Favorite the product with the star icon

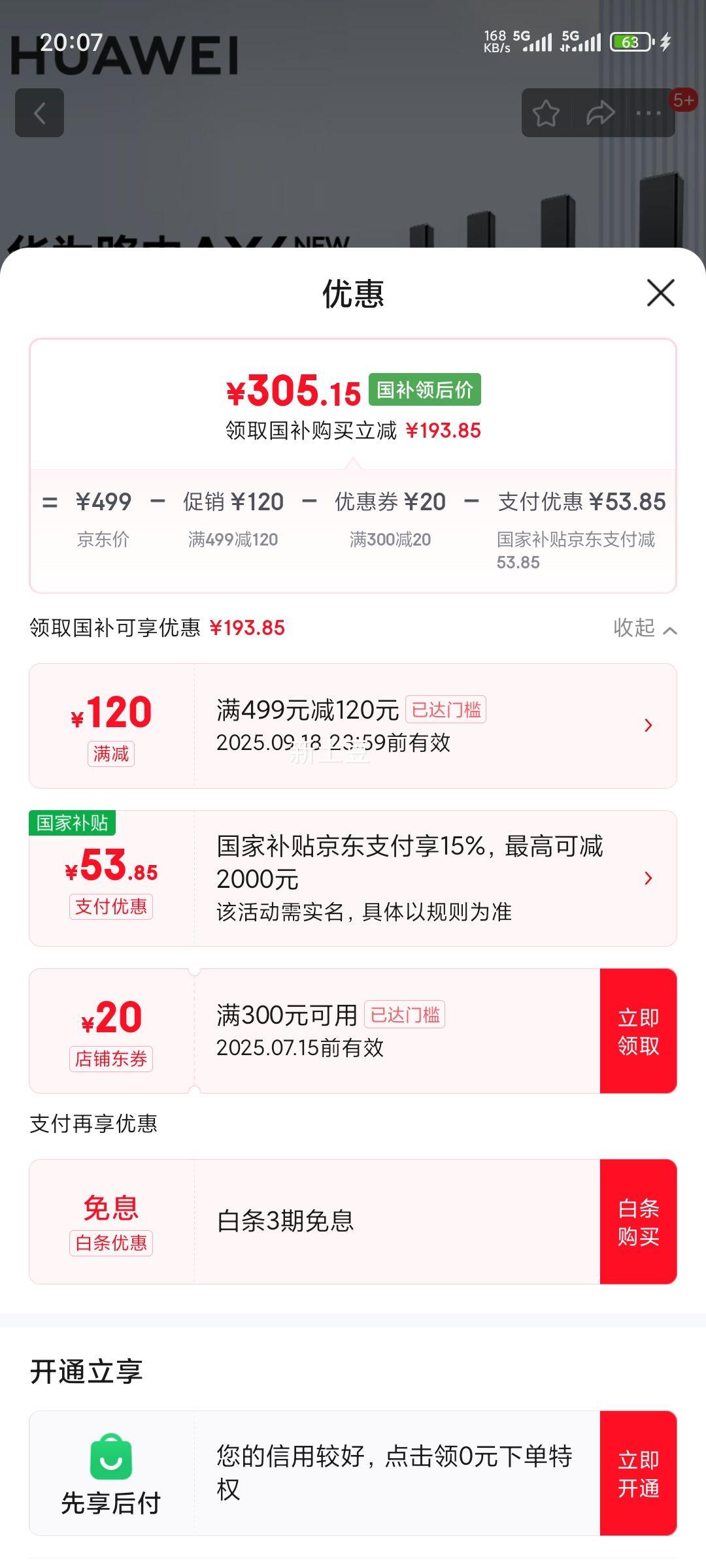546,113
